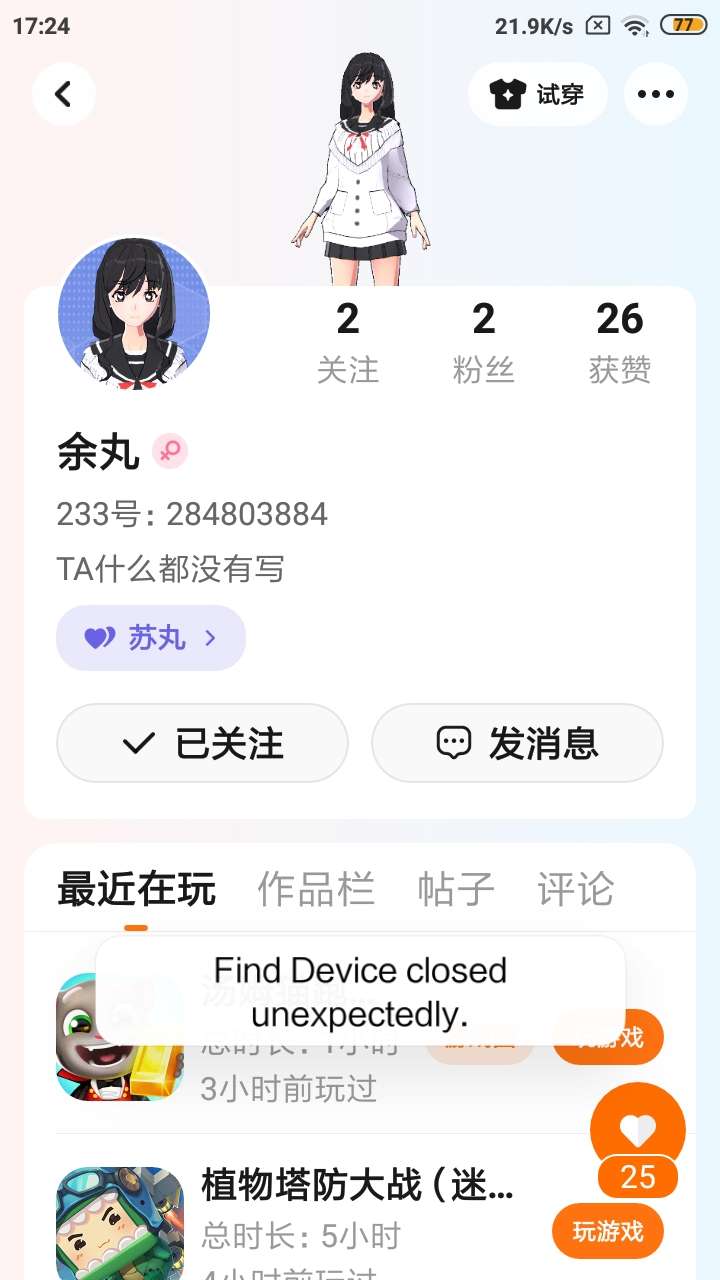Send a message with 发消息

[517, 743]
